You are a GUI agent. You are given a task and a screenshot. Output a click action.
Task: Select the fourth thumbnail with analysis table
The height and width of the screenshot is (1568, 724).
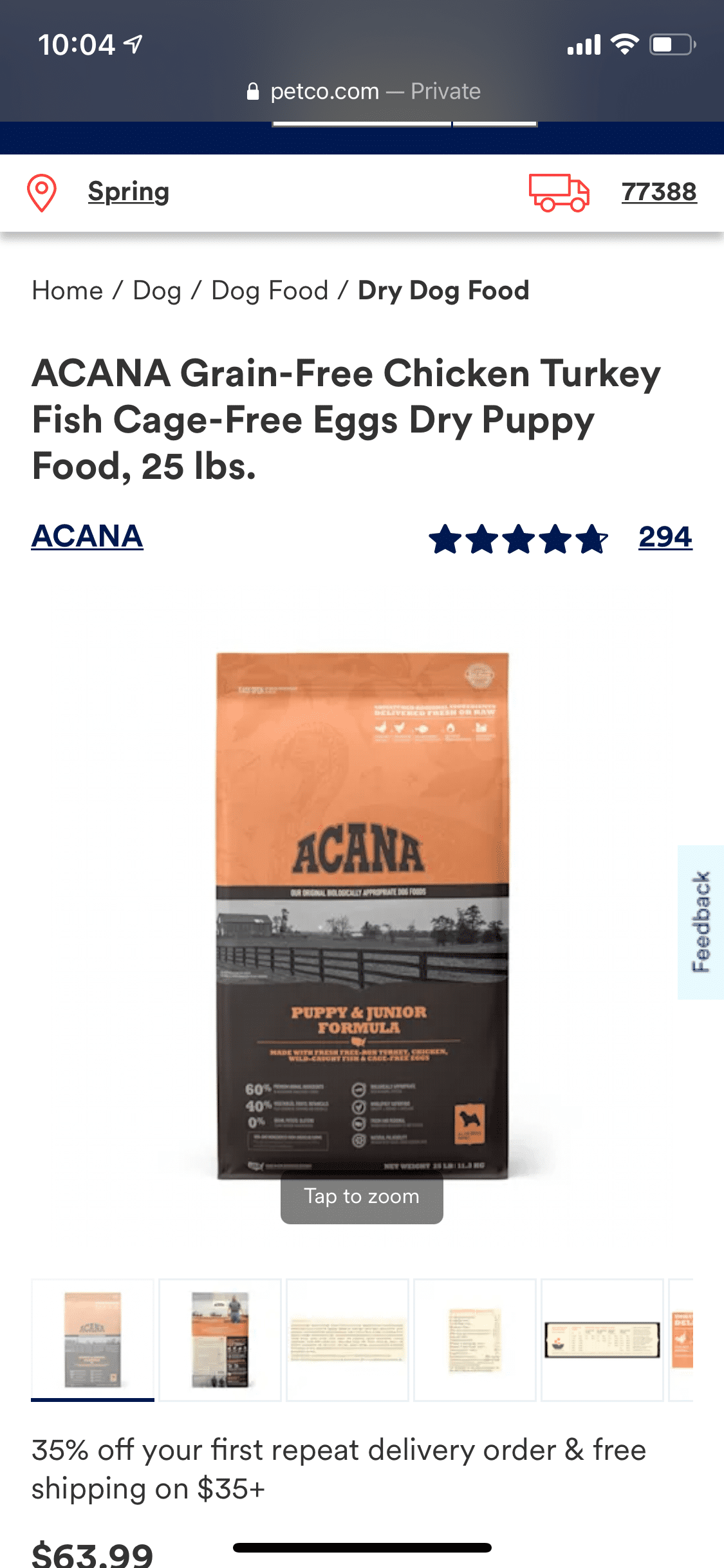pos(475,1339)
